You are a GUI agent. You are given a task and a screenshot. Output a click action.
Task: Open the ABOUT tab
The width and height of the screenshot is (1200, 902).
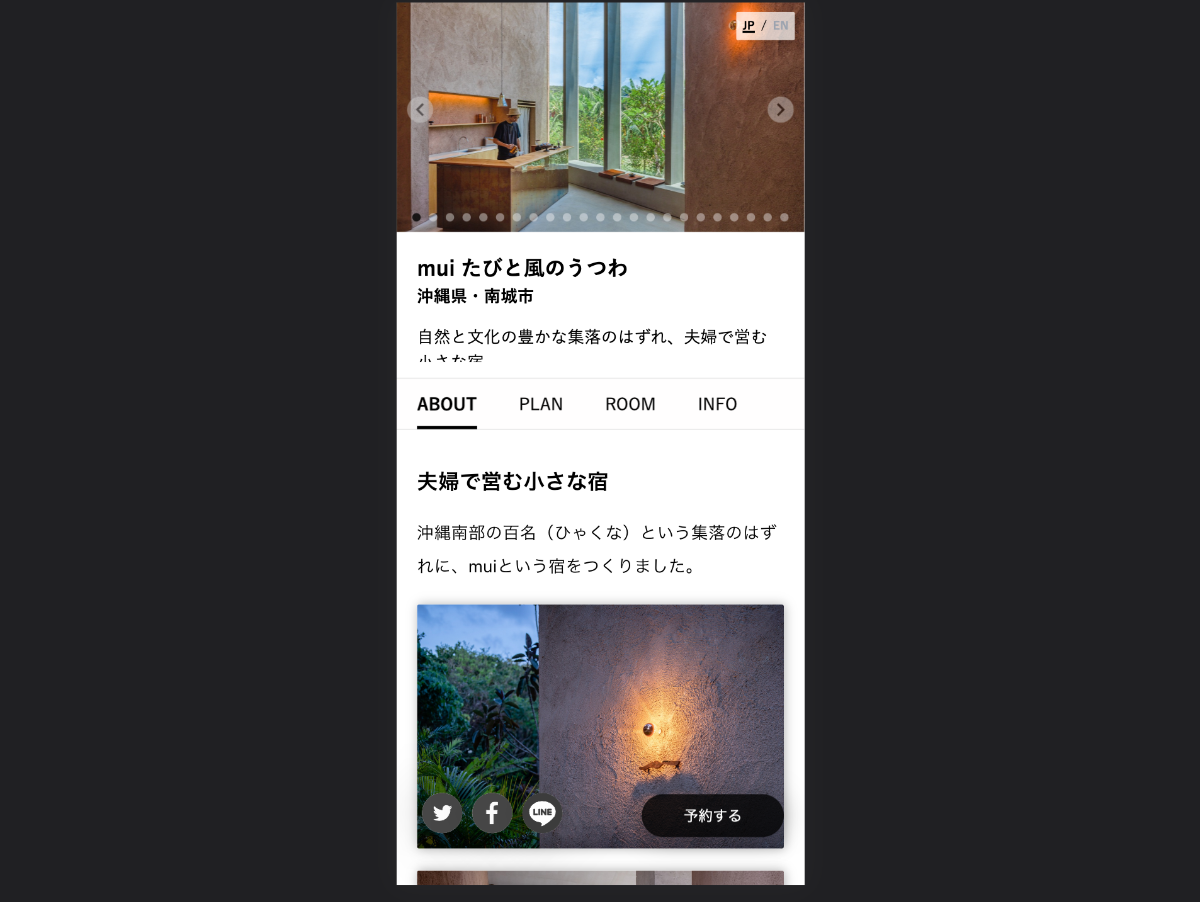click(446, 404)
